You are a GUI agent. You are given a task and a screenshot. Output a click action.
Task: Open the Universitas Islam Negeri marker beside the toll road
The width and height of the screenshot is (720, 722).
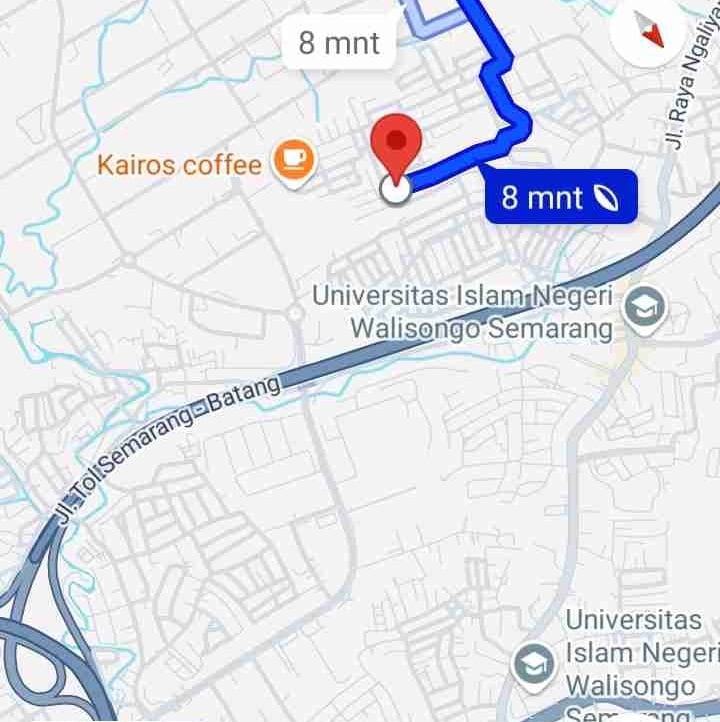643,307
